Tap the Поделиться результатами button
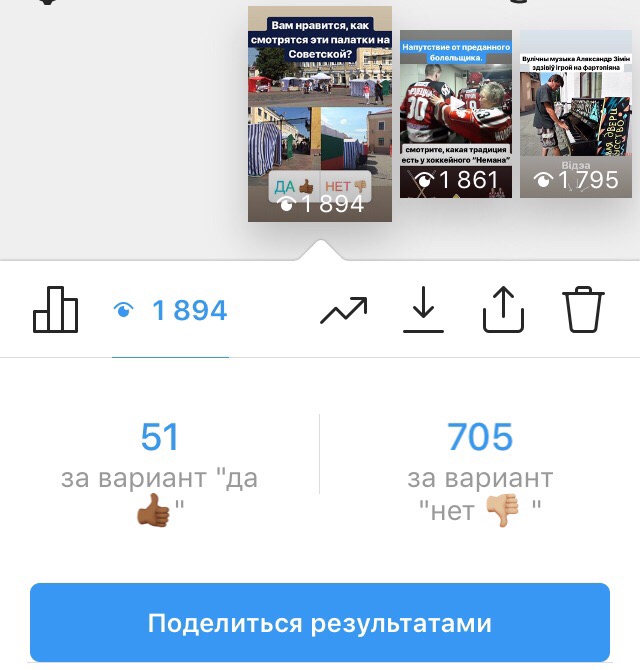 (320, 623)
